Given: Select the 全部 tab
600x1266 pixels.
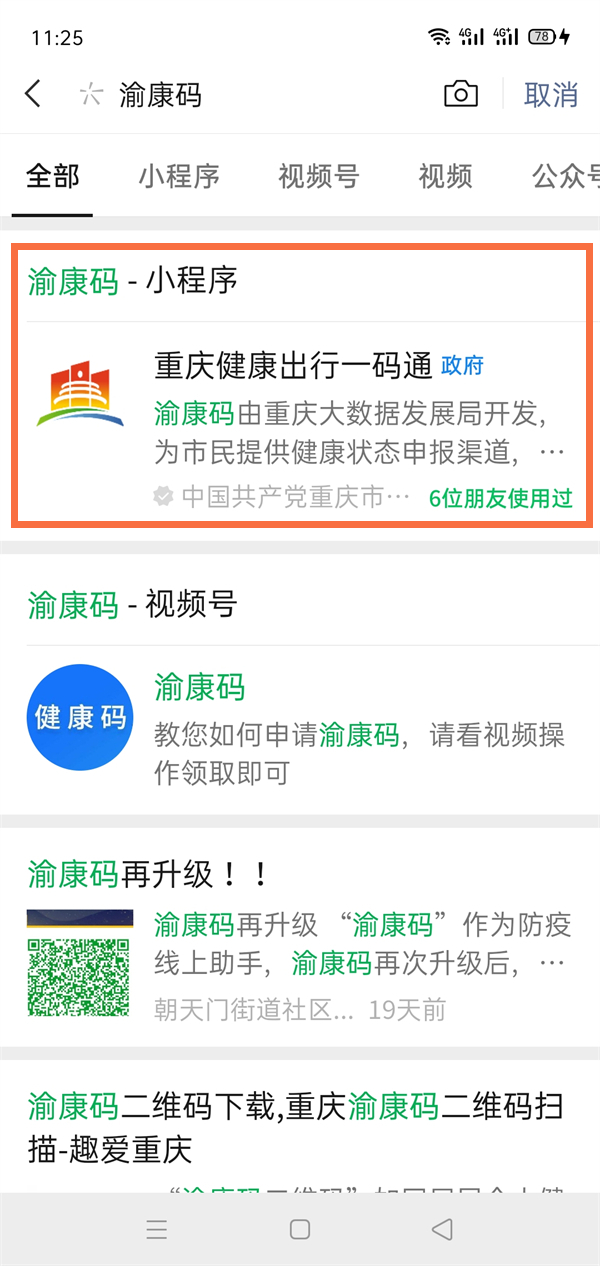Looking at the screenshot, I should pos(52,177).
